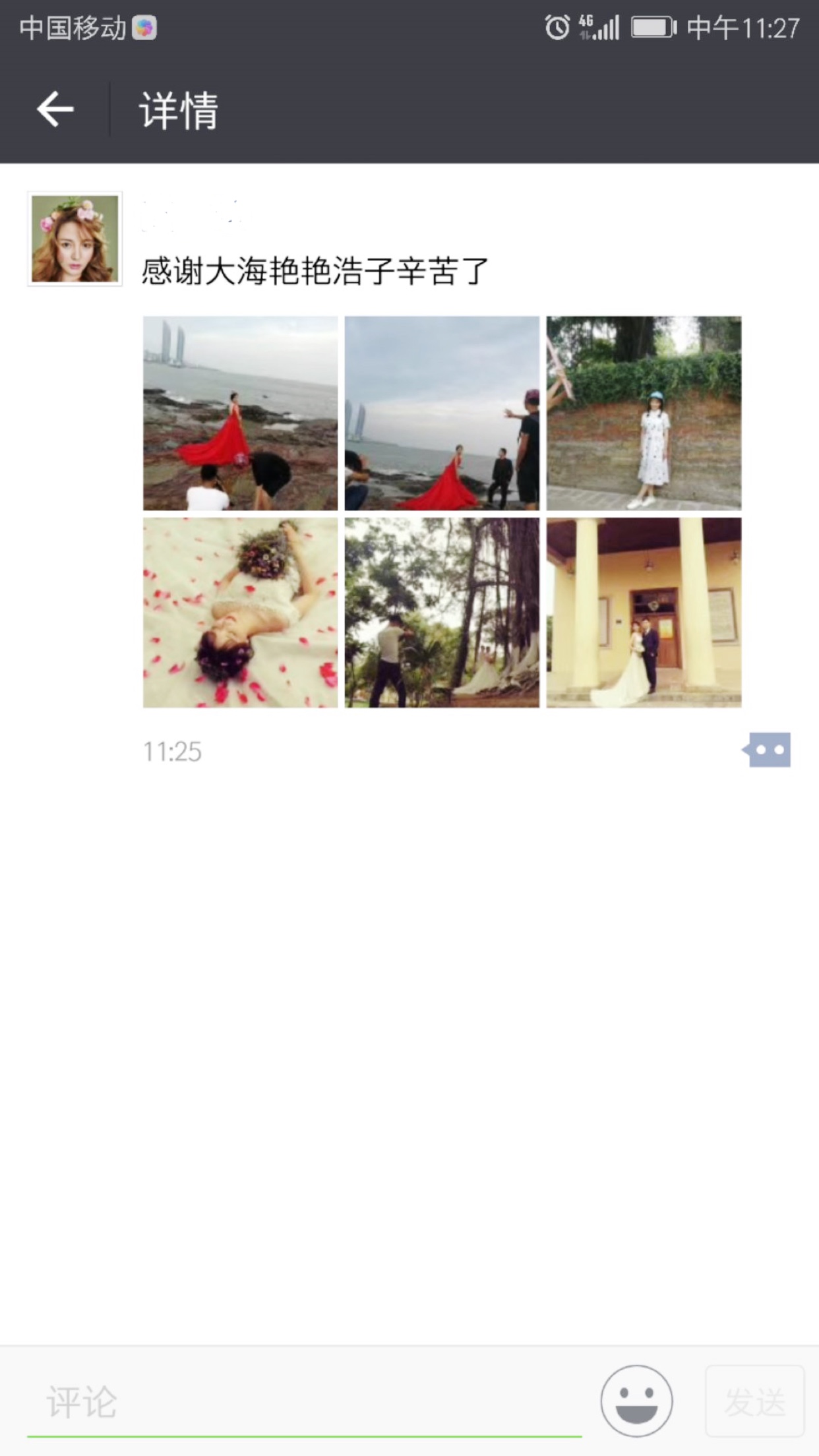Go back from the 详情 page
819x1456 pixels.
point(55,109)
